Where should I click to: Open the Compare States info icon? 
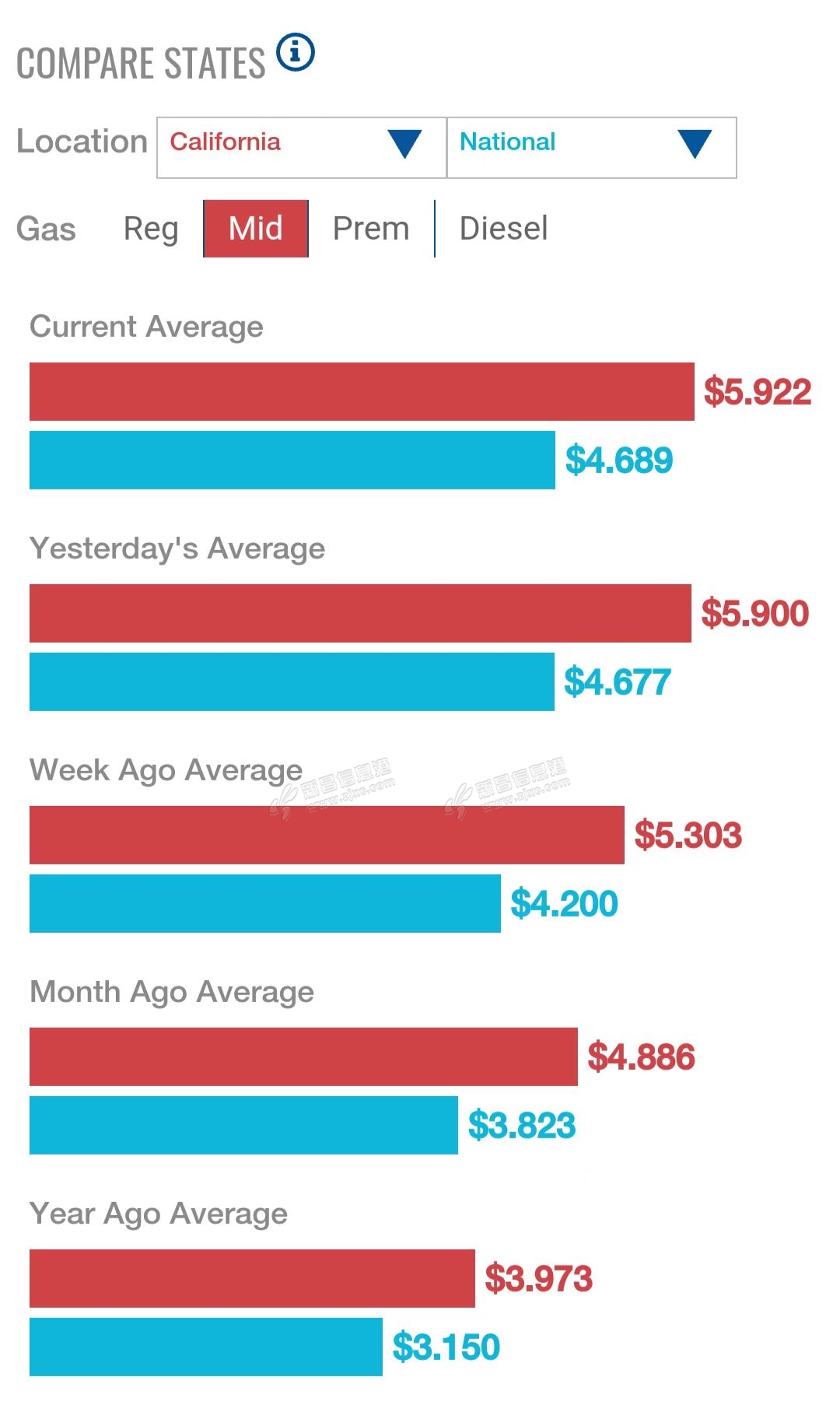[296, 53]
